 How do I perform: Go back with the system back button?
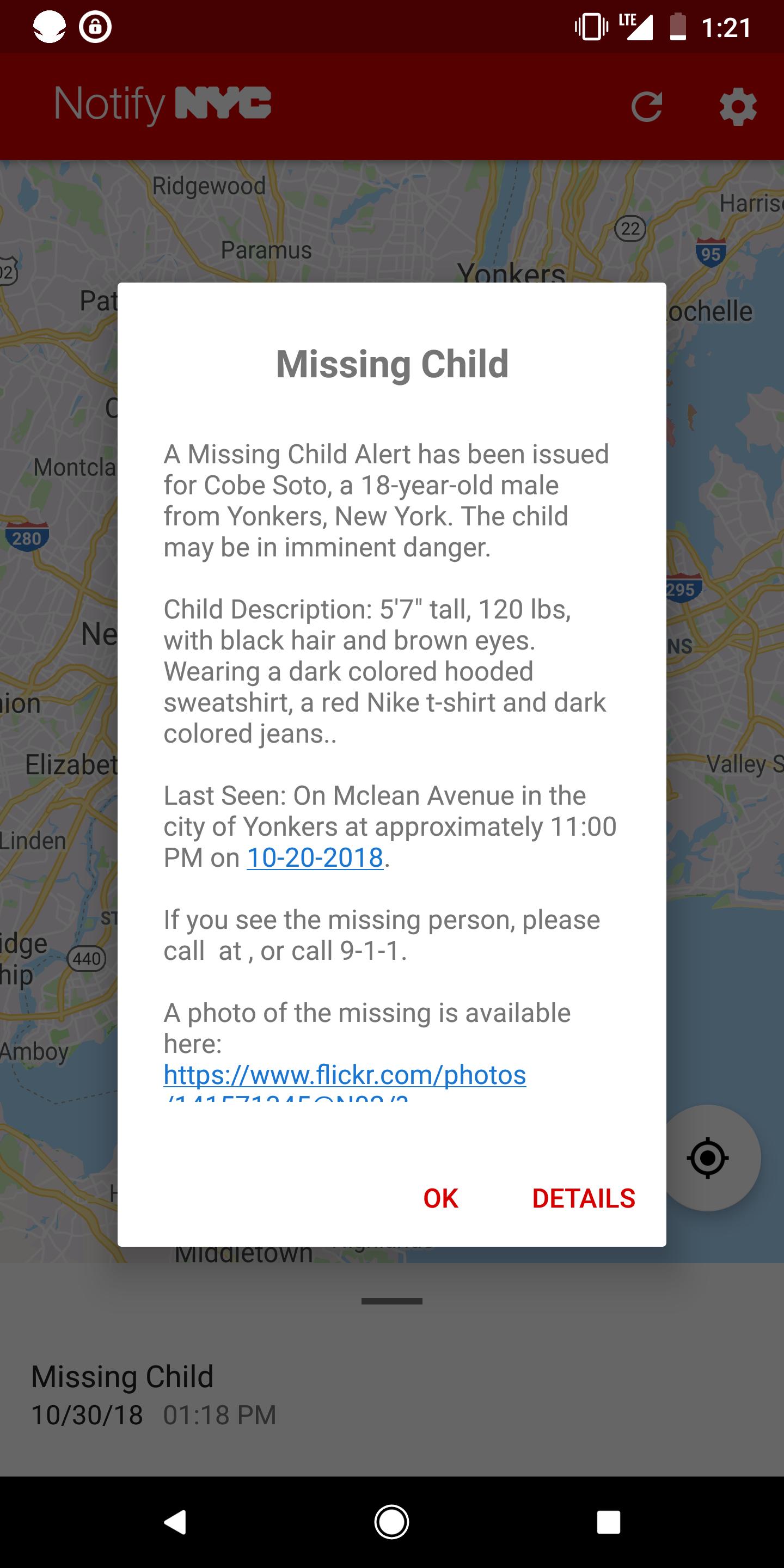175,1522
